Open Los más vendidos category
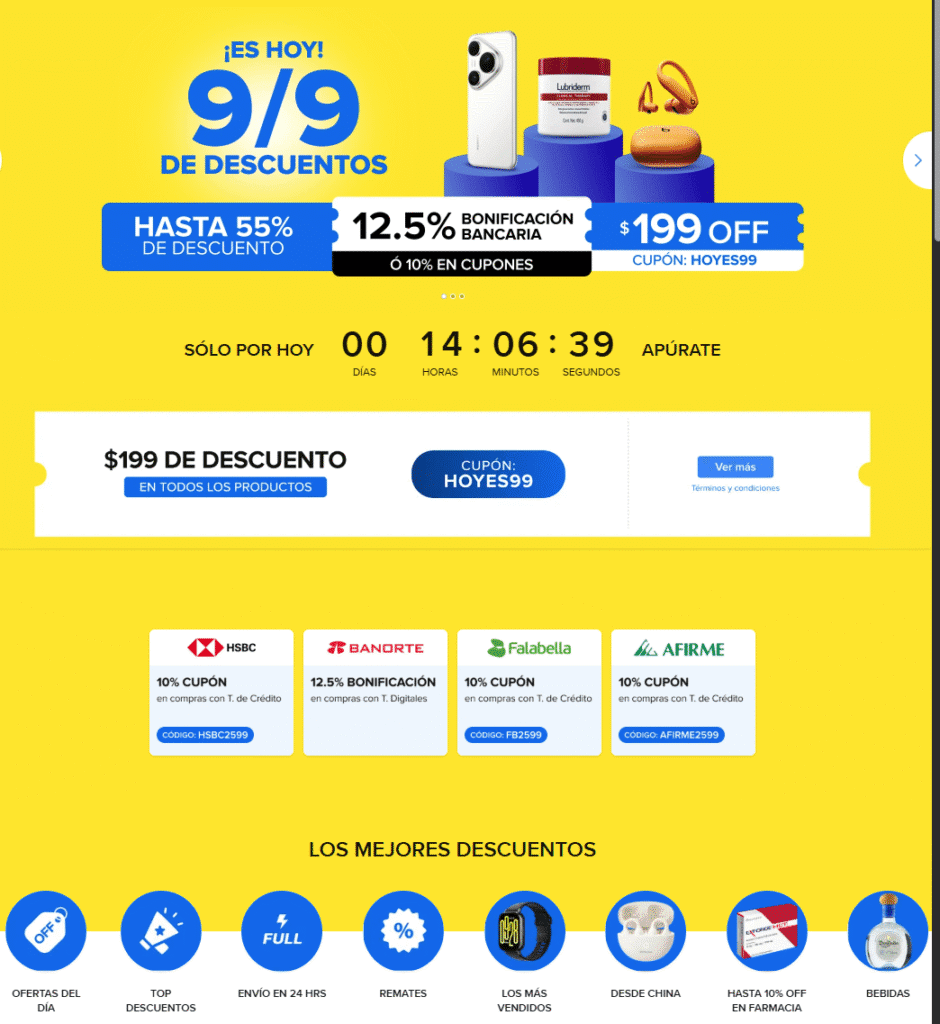This screenshot has height=1024, width=940. click(x=524, y=933)
